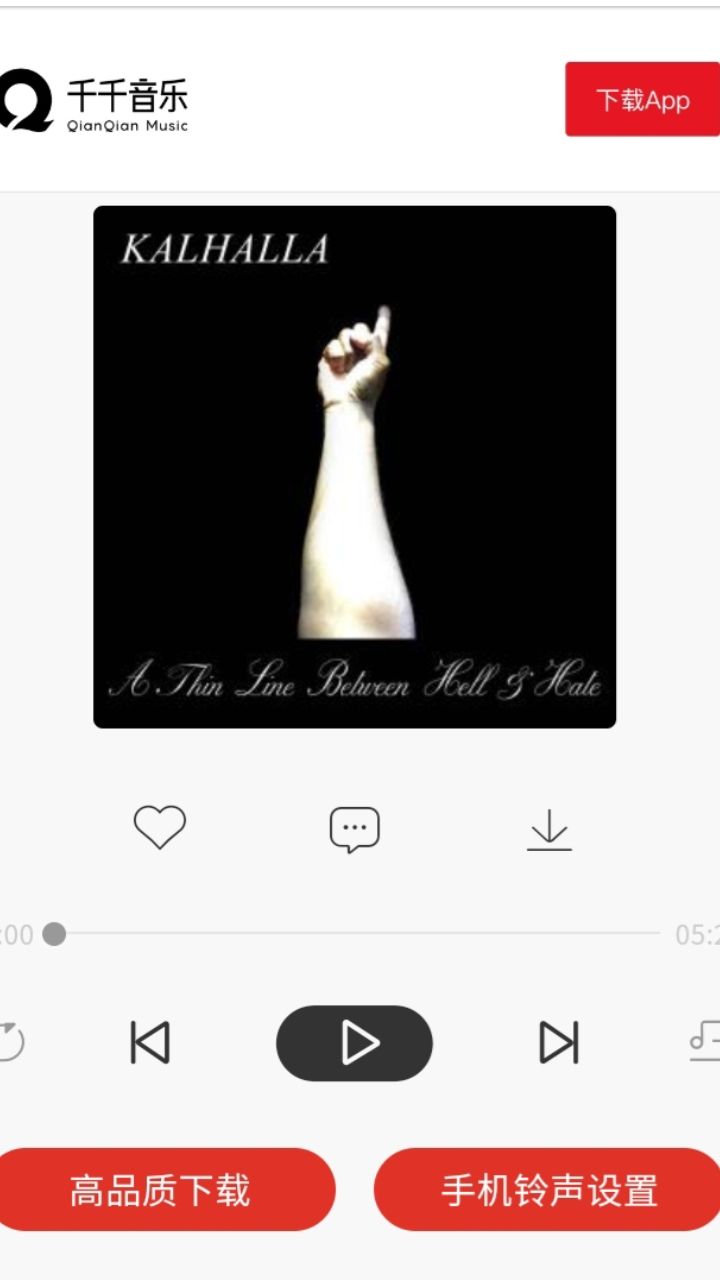
Task: Tap 高品质下载 button
Action: point(162,1190)
